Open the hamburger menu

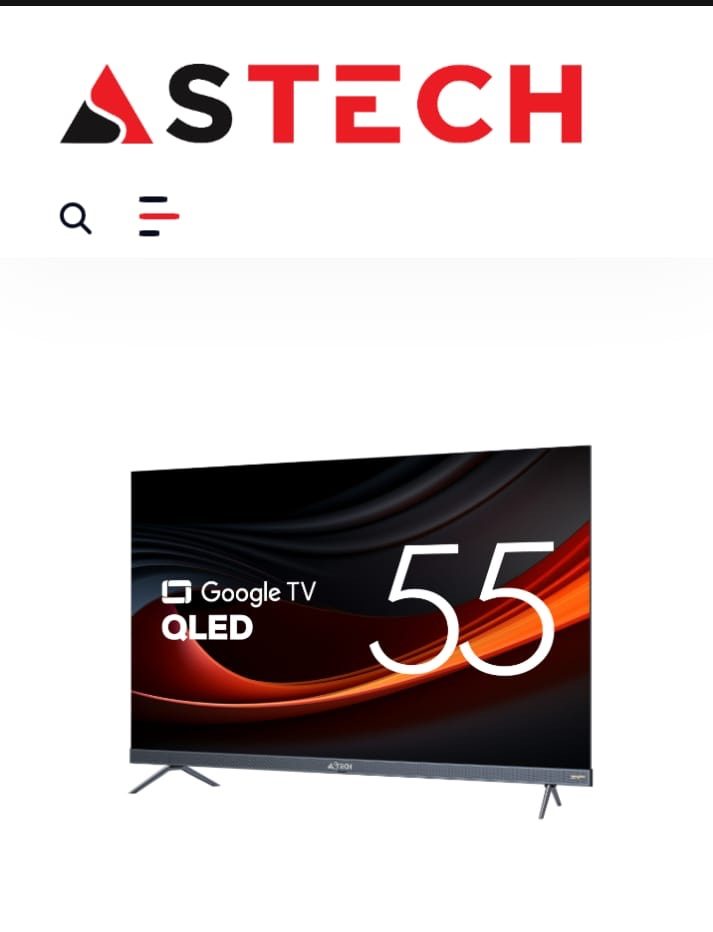click(158, 216)
